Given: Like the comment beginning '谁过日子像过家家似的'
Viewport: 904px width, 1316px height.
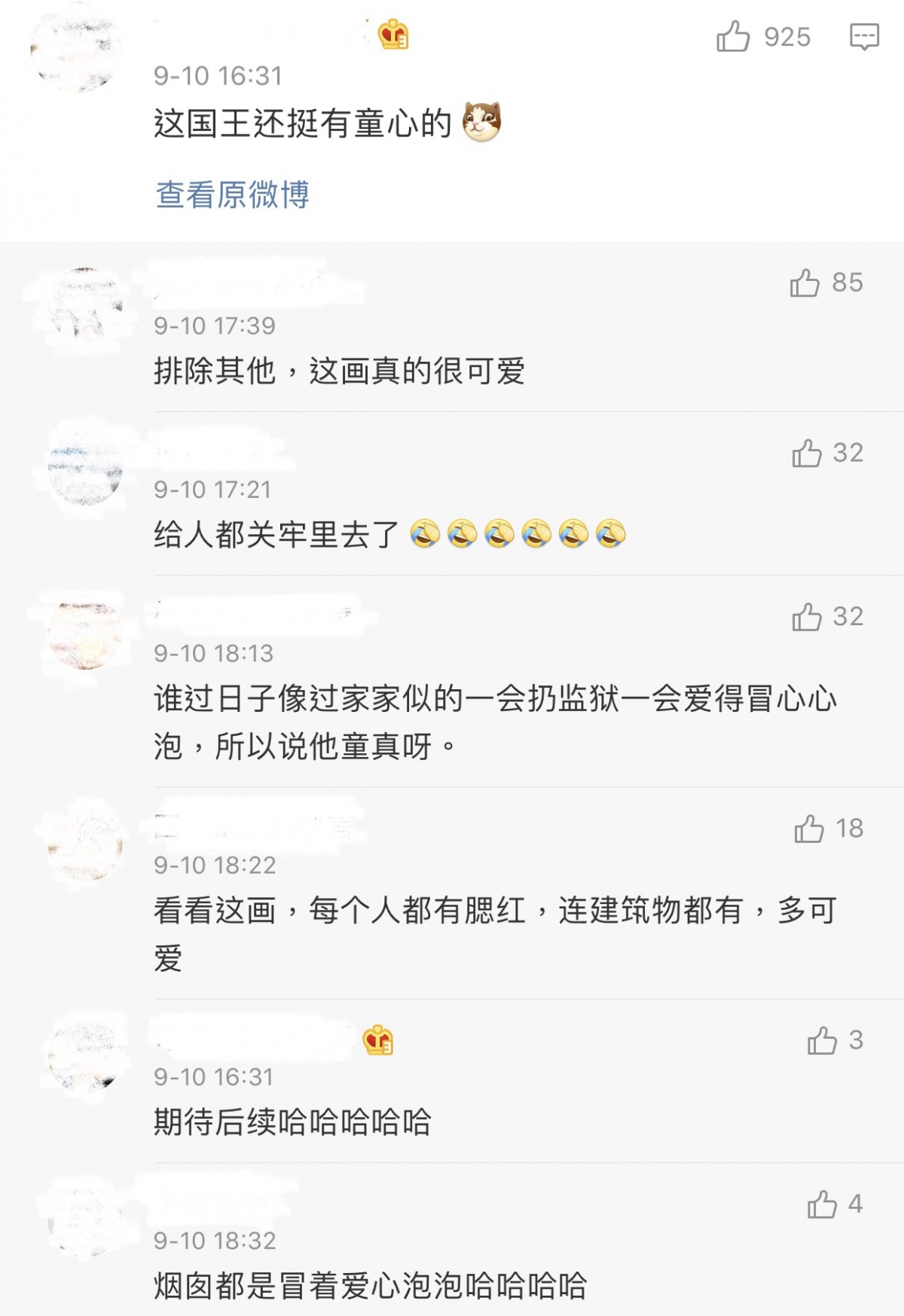Looking at the screenshot, I should coord(807,617).
